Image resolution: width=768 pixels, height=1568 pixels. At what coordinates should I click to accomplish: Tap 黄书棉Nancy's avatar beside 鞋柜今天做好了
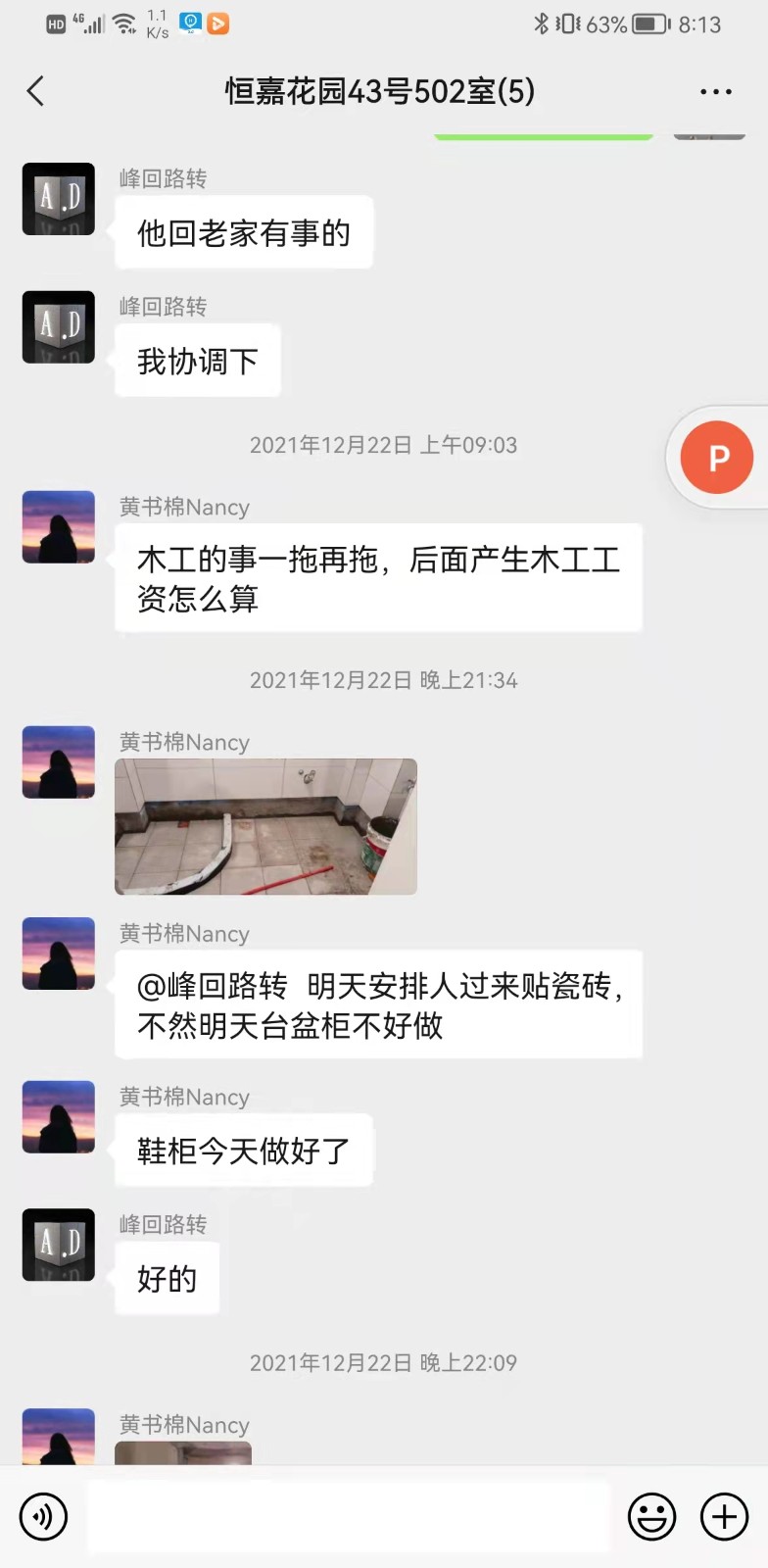click(x=59, y=1117)
